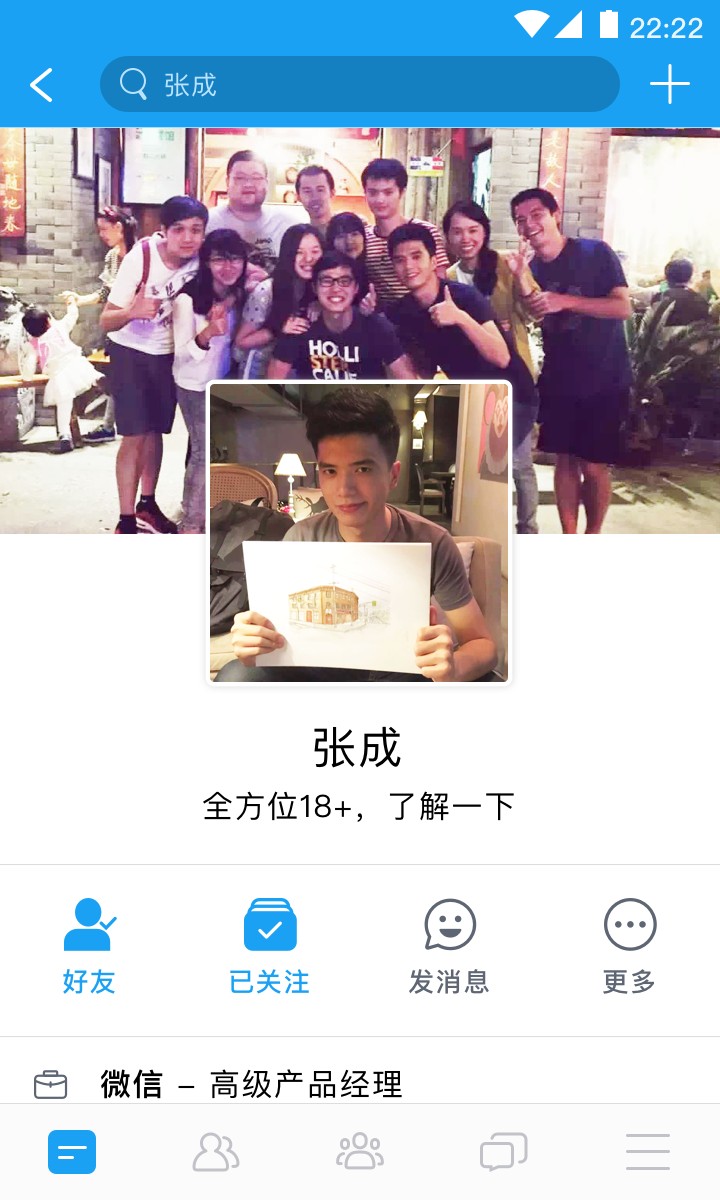Tap the 已关注 following button

(x=270, y=946)
